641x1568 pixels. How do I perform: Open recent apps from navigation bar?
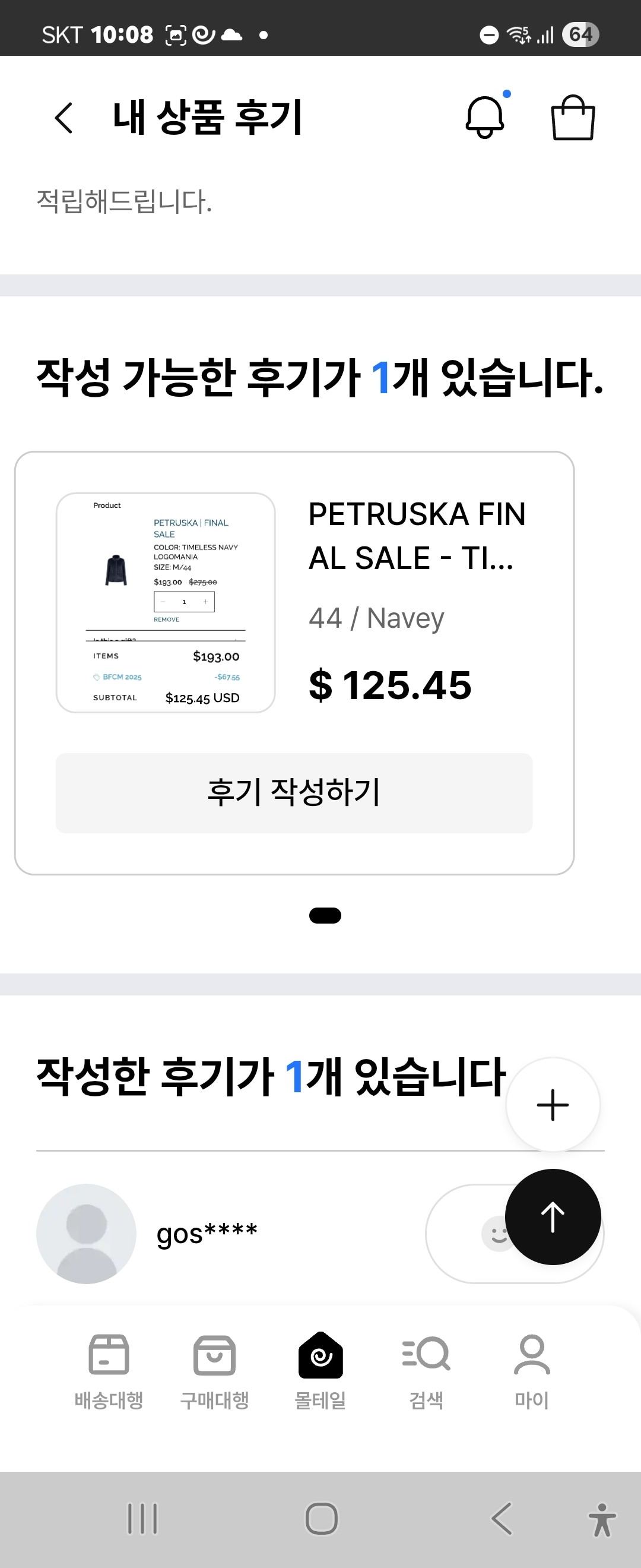pyautogui.click(x=142, y=1518)
